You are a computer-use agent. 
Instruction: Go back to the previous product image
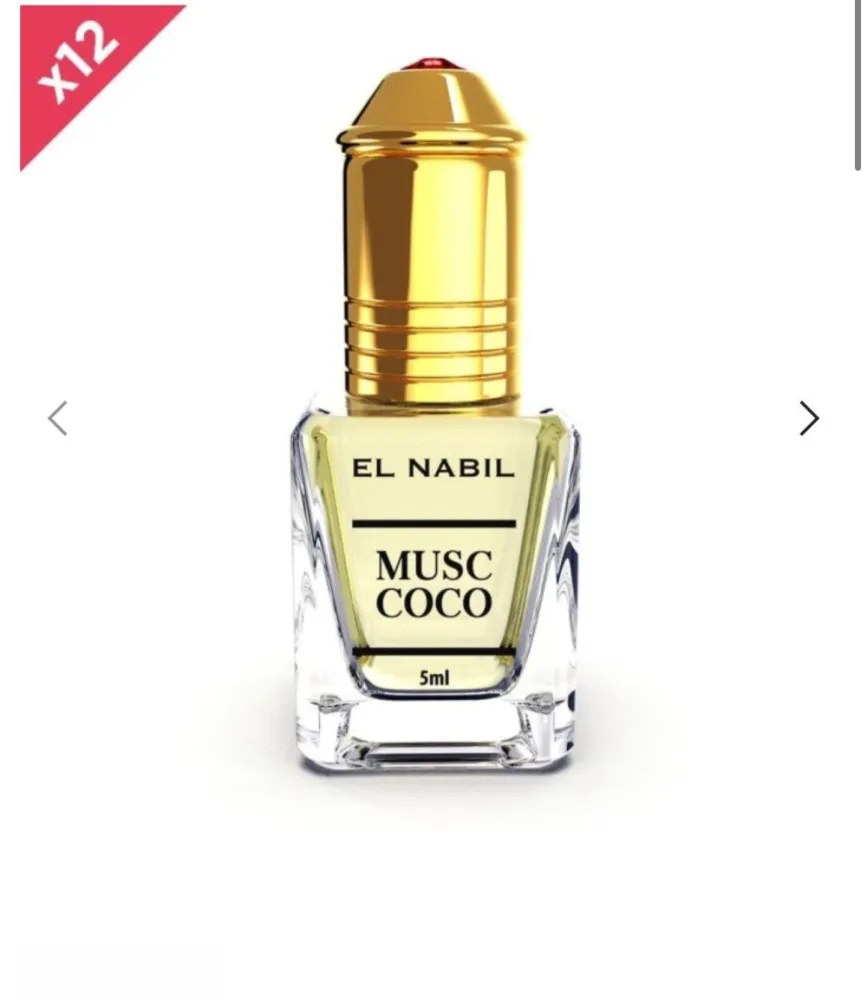click(x=58, y=418)
